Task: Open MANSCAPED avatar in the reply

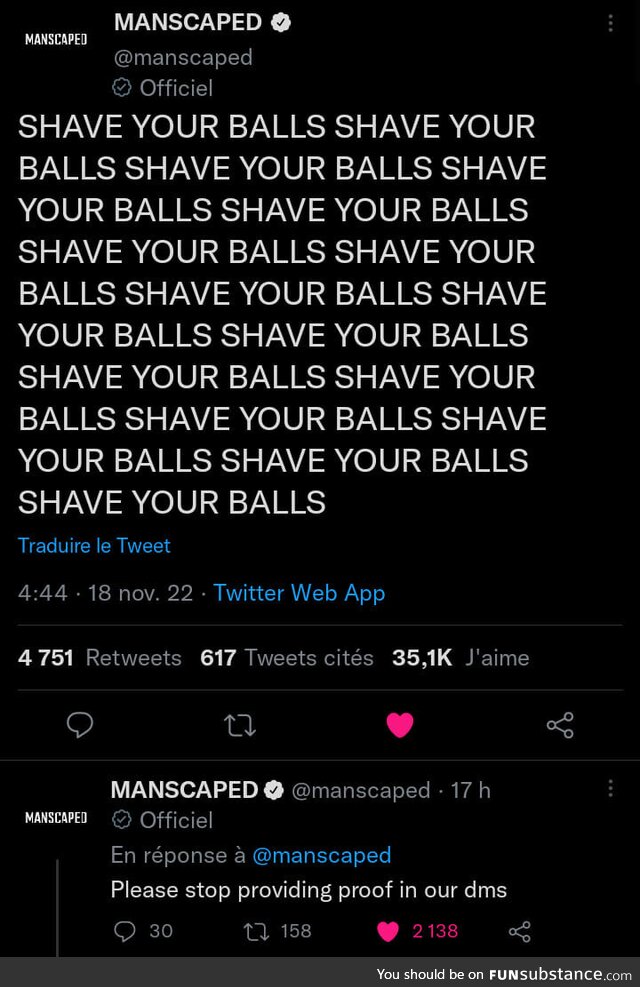Action: [56, 817]
